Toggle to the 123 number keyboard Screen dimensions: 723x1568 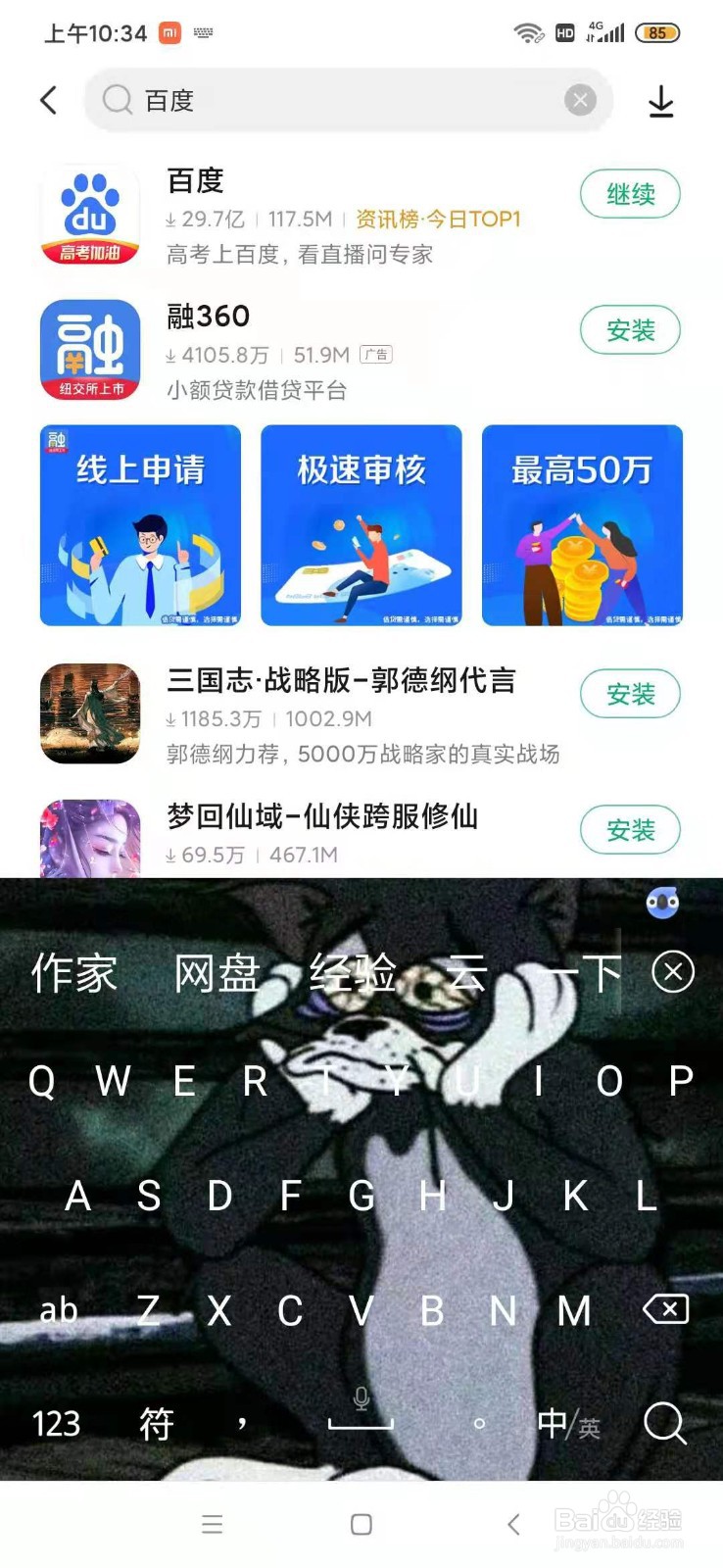tap(56, 1426)
